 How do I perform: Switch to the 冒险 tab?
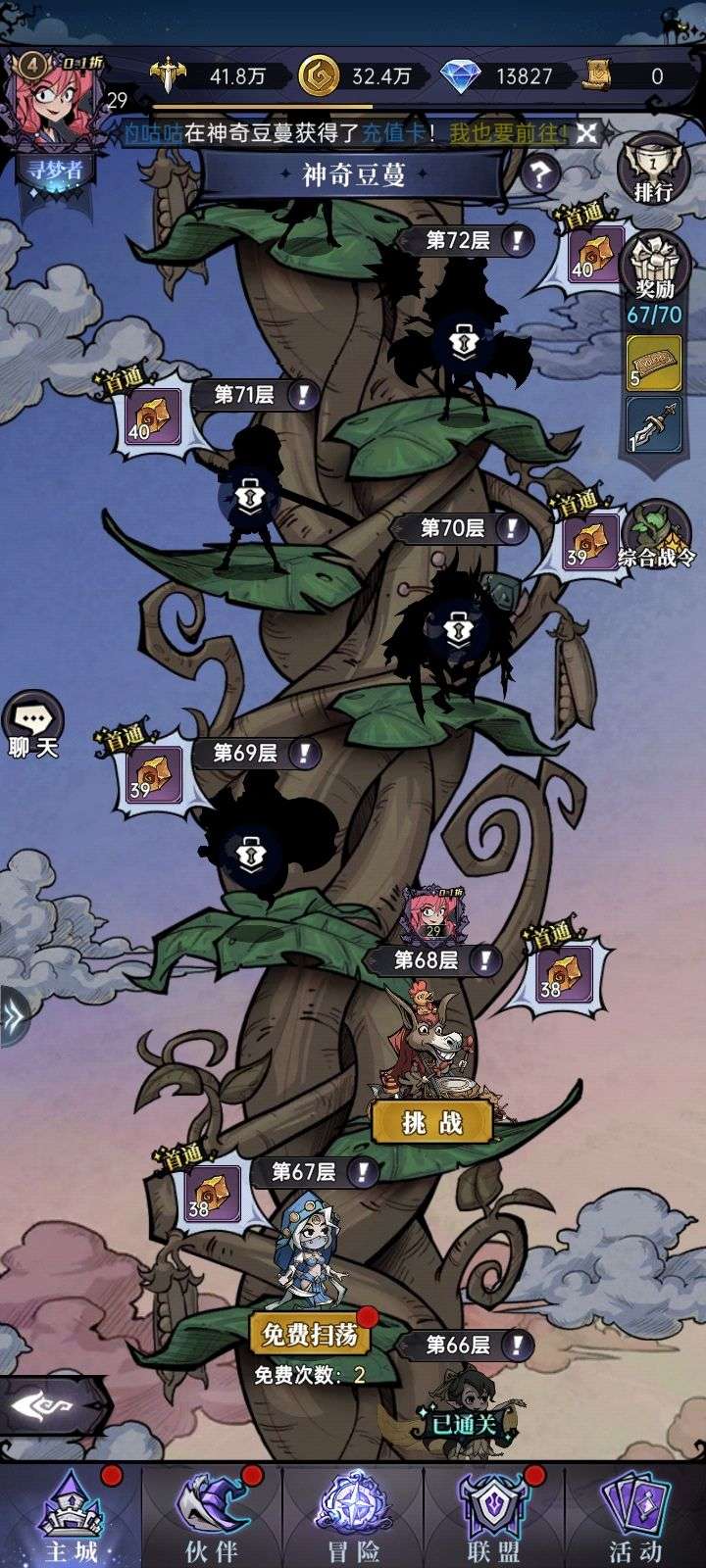click(353, 1516)
